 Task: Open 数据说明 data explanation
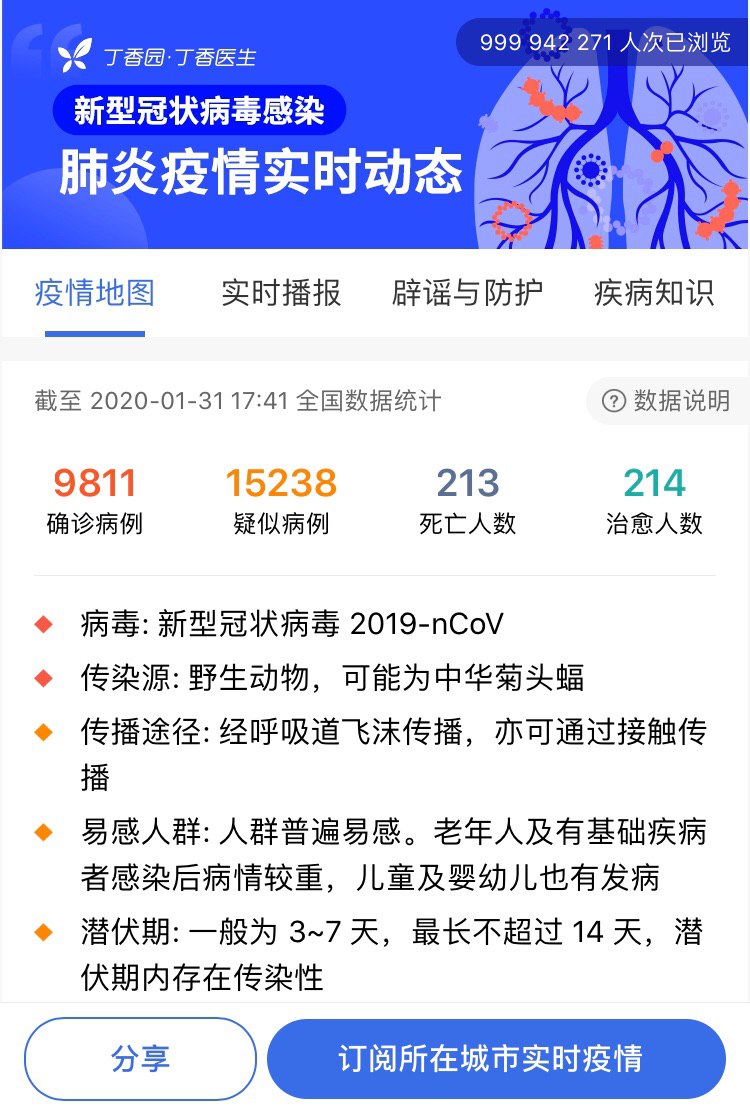click(667, 402)
